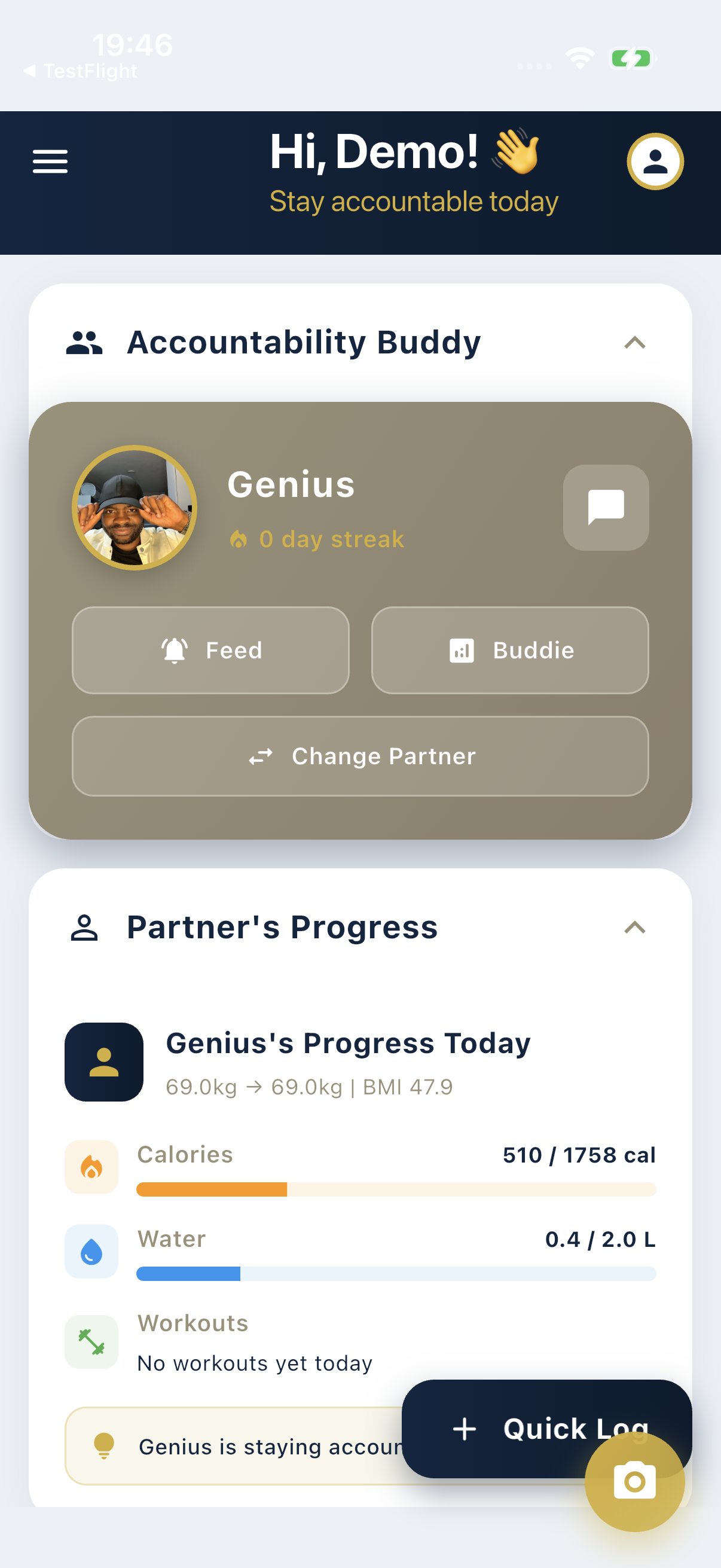Click the TestFlight return link
721x1568 pixels.
pyautogui.click(x=80, y=71)
